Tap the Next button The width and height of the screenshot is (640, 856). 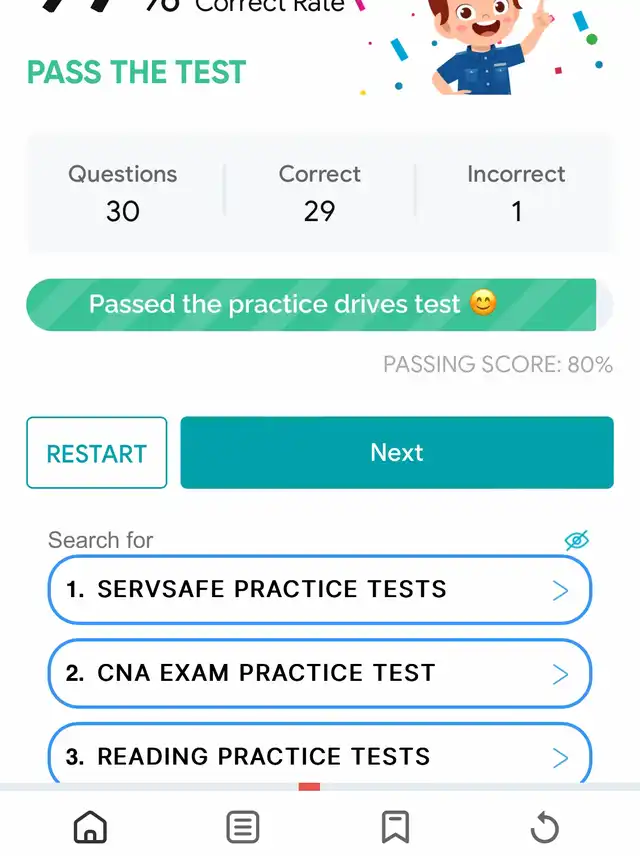[396, 453]
